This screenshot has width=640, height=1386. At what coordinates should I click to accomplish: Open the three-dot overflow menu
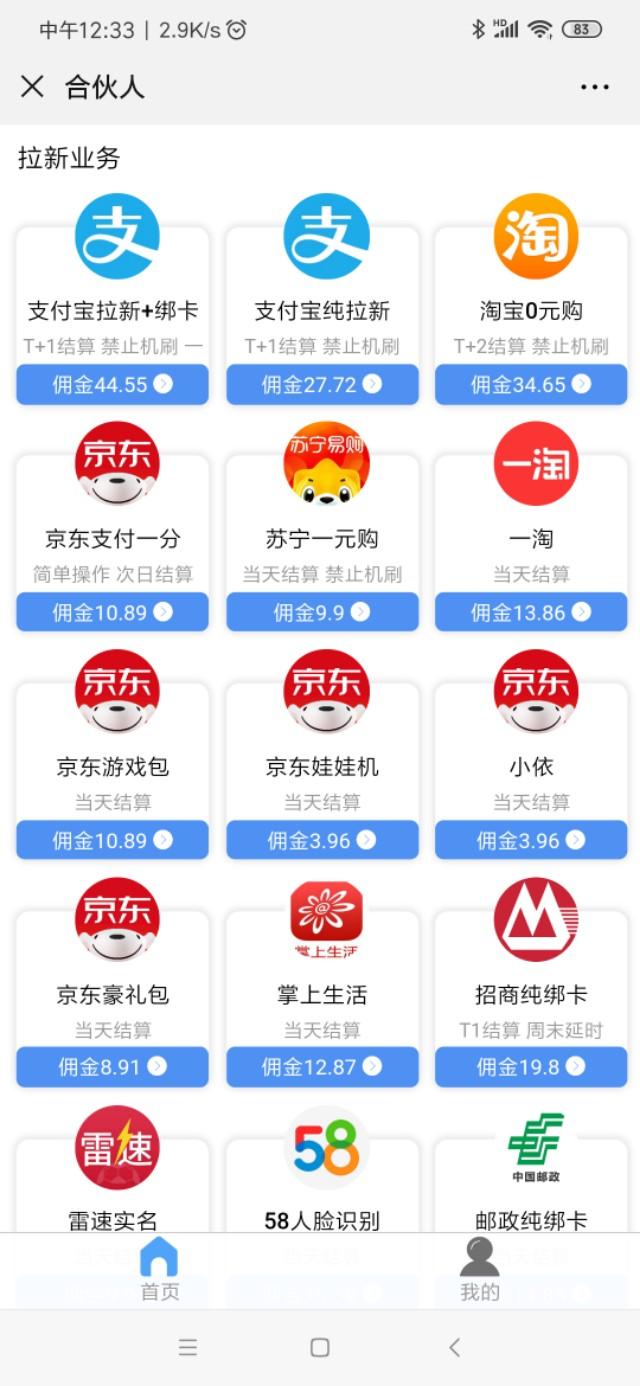(x=595, y=87)
